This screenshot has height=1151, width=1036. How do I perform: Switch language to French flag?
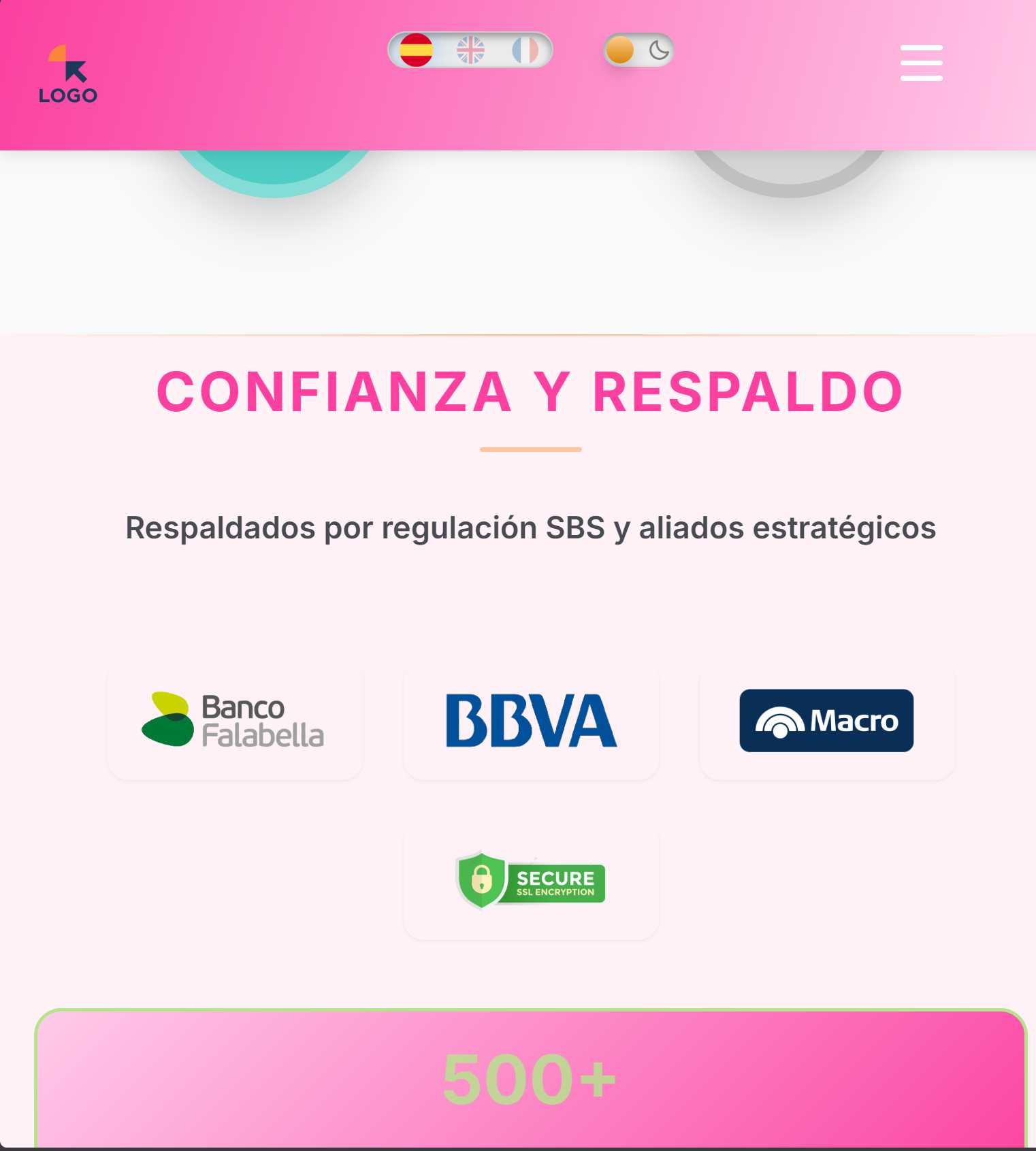[525, 50]
